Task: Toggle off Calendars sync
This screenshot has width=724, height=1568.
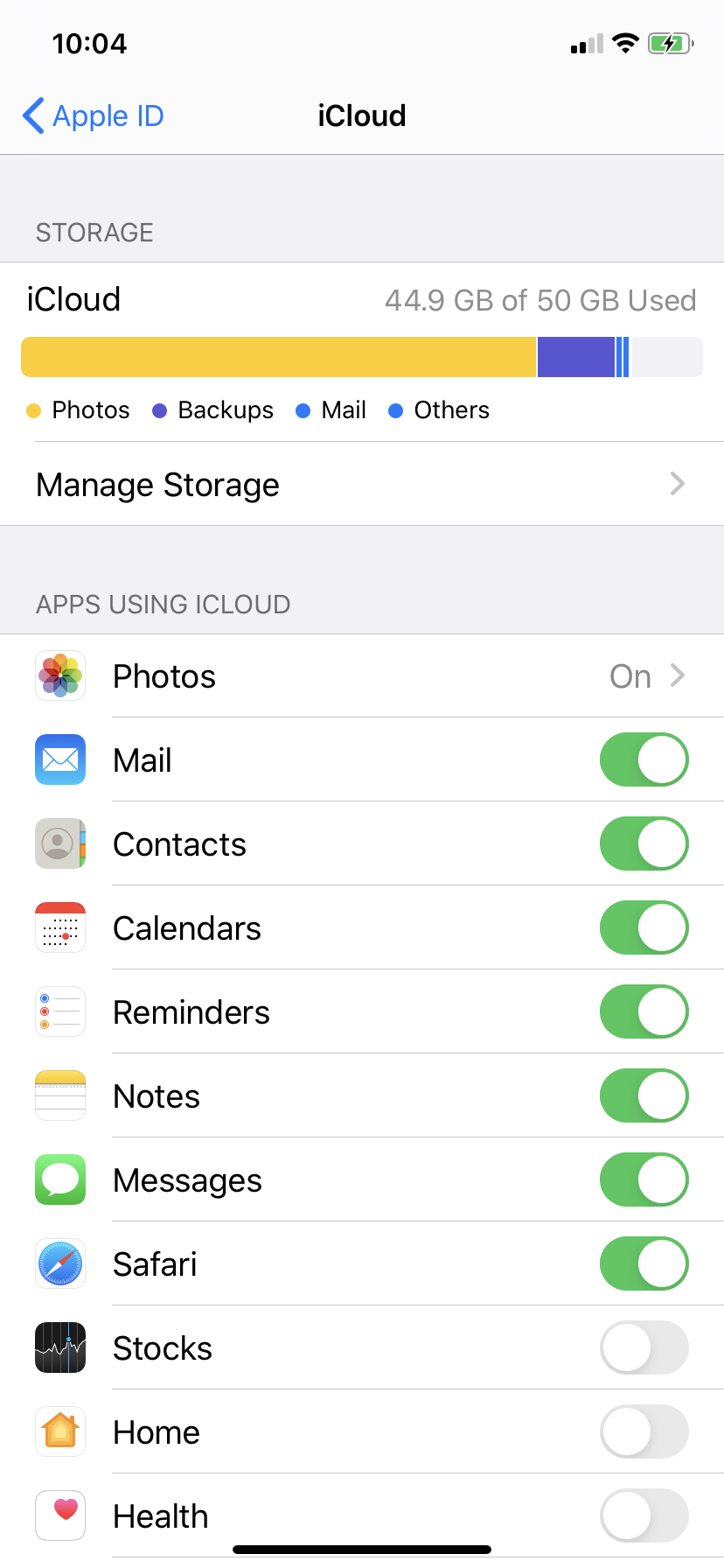Action: pos(644,927)
